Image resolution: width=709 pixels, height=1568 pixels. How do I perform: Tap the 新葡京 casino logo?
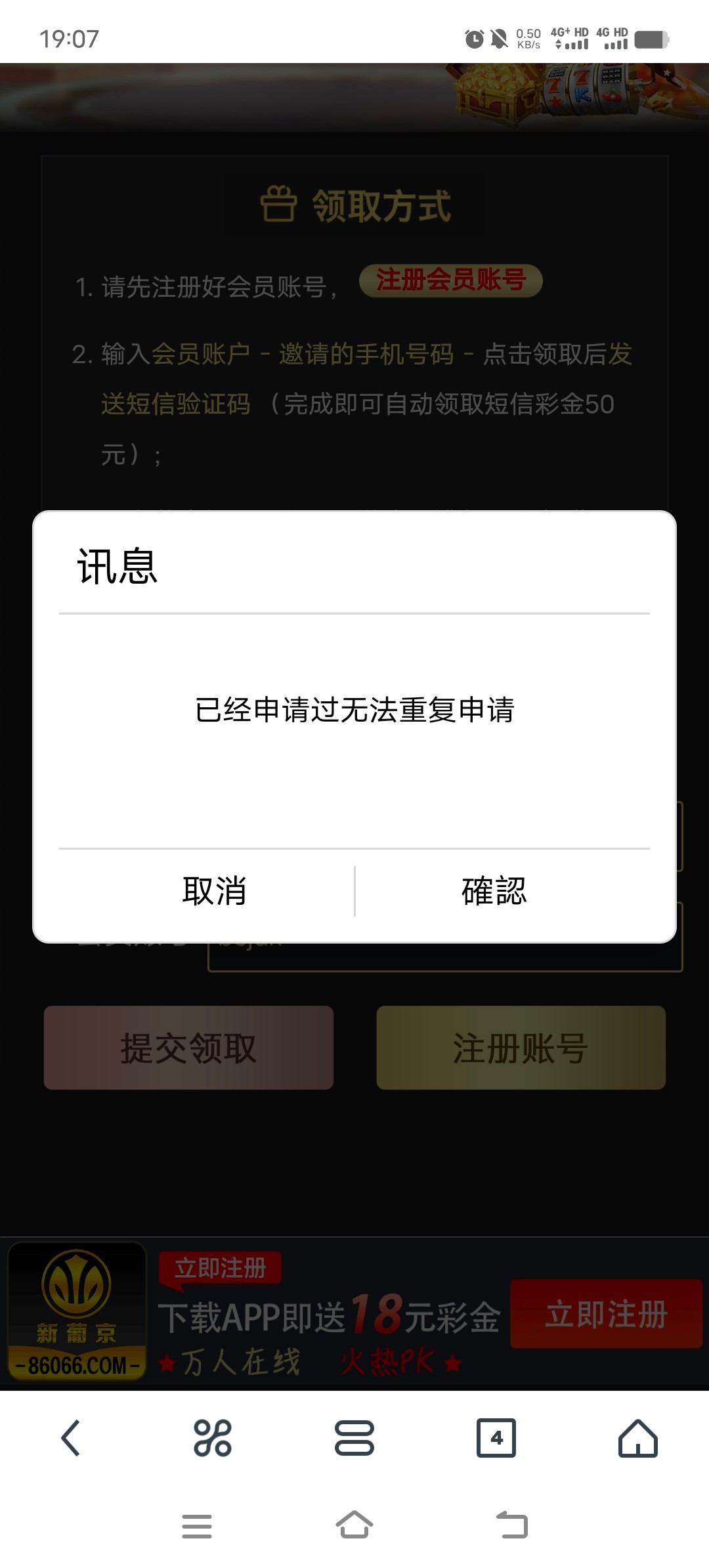(79, 1313)
